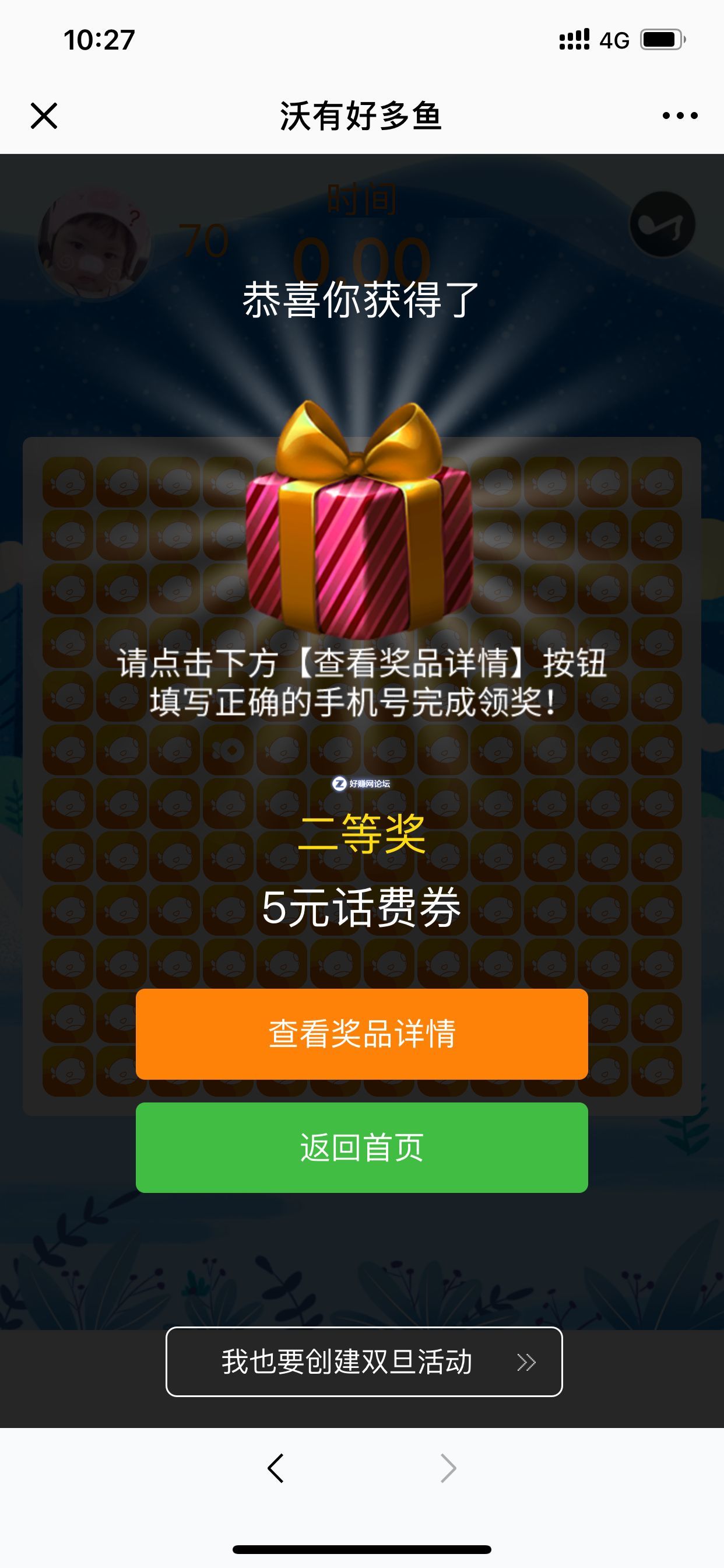Open 我也要创建双旦活动 link
This screenshot has height=1568, width=724.
pos(364,1361)
